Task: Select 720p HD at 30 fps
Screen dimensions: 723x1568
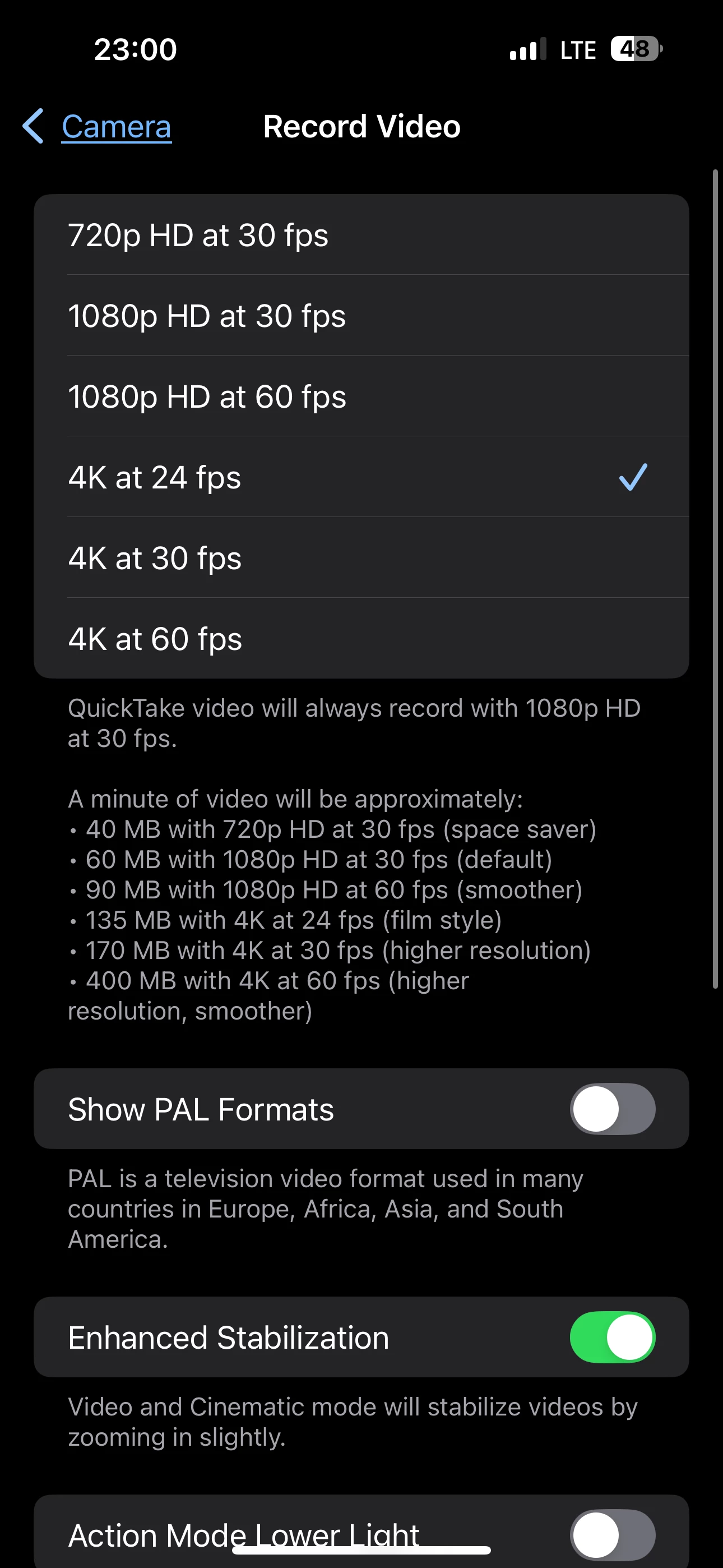Action: [x=360, y=235]
